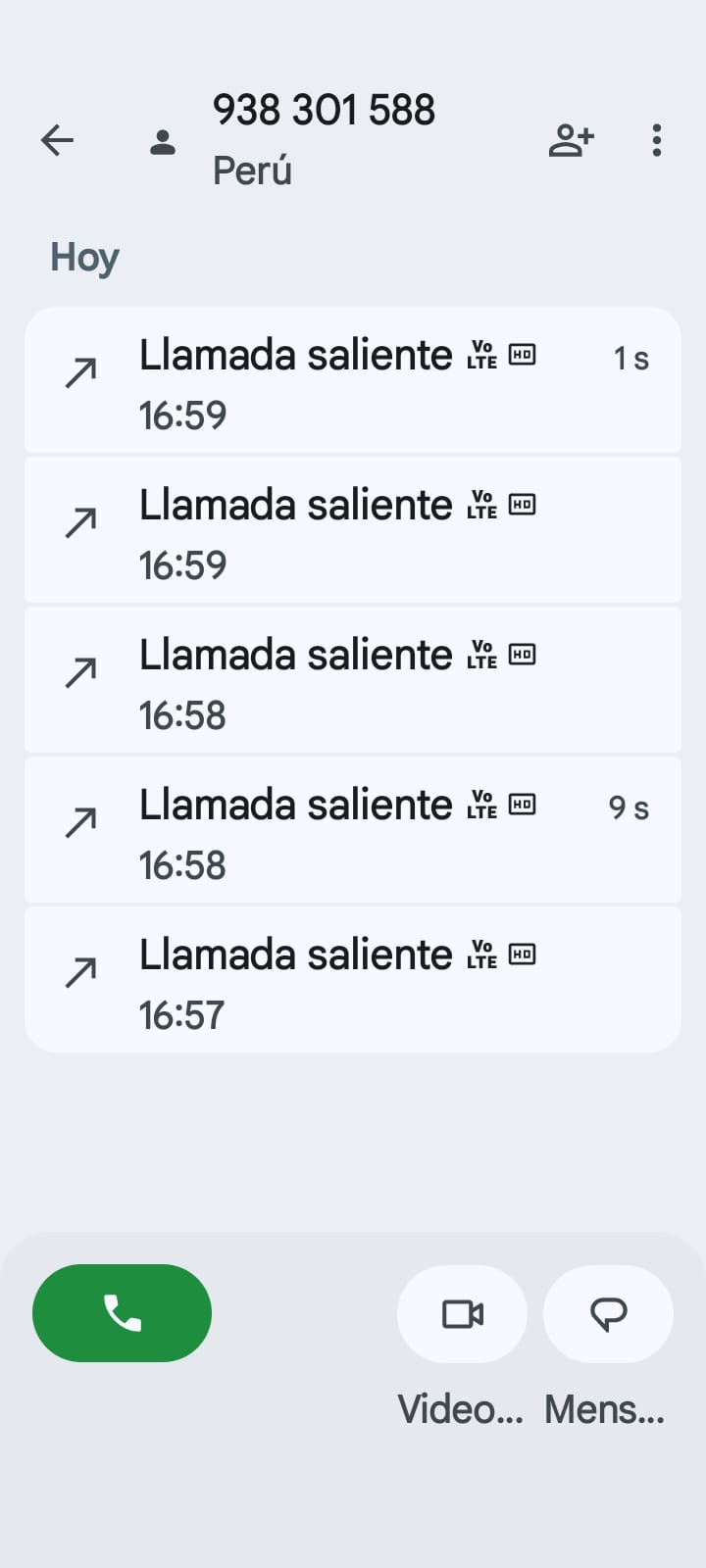Send a message to this number
This screenshot has width=706, height=1568.
[x=608, y=1314]
